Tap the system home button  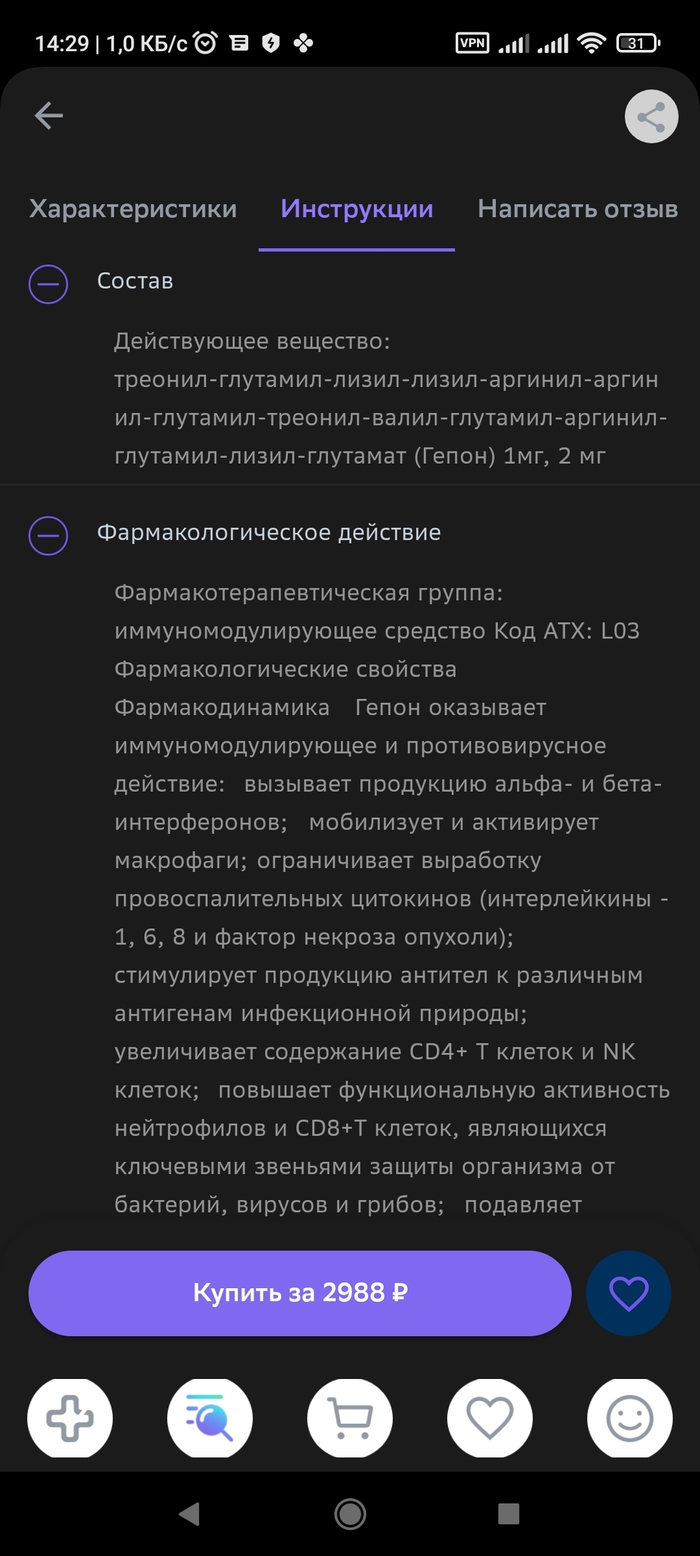tap(350, 1513)
